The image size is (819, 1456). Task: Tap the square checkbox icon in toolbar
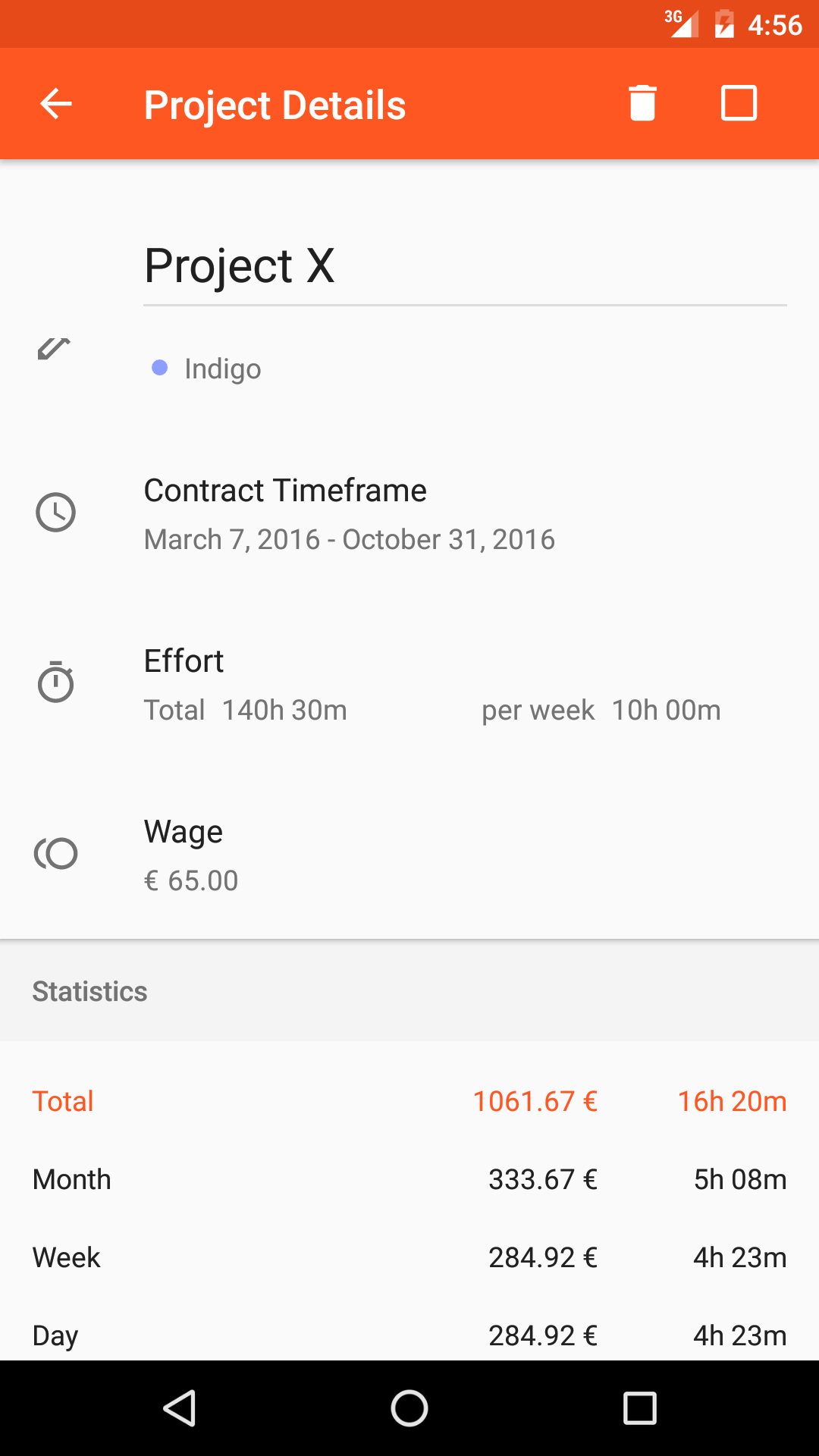(x=739, y=103)
